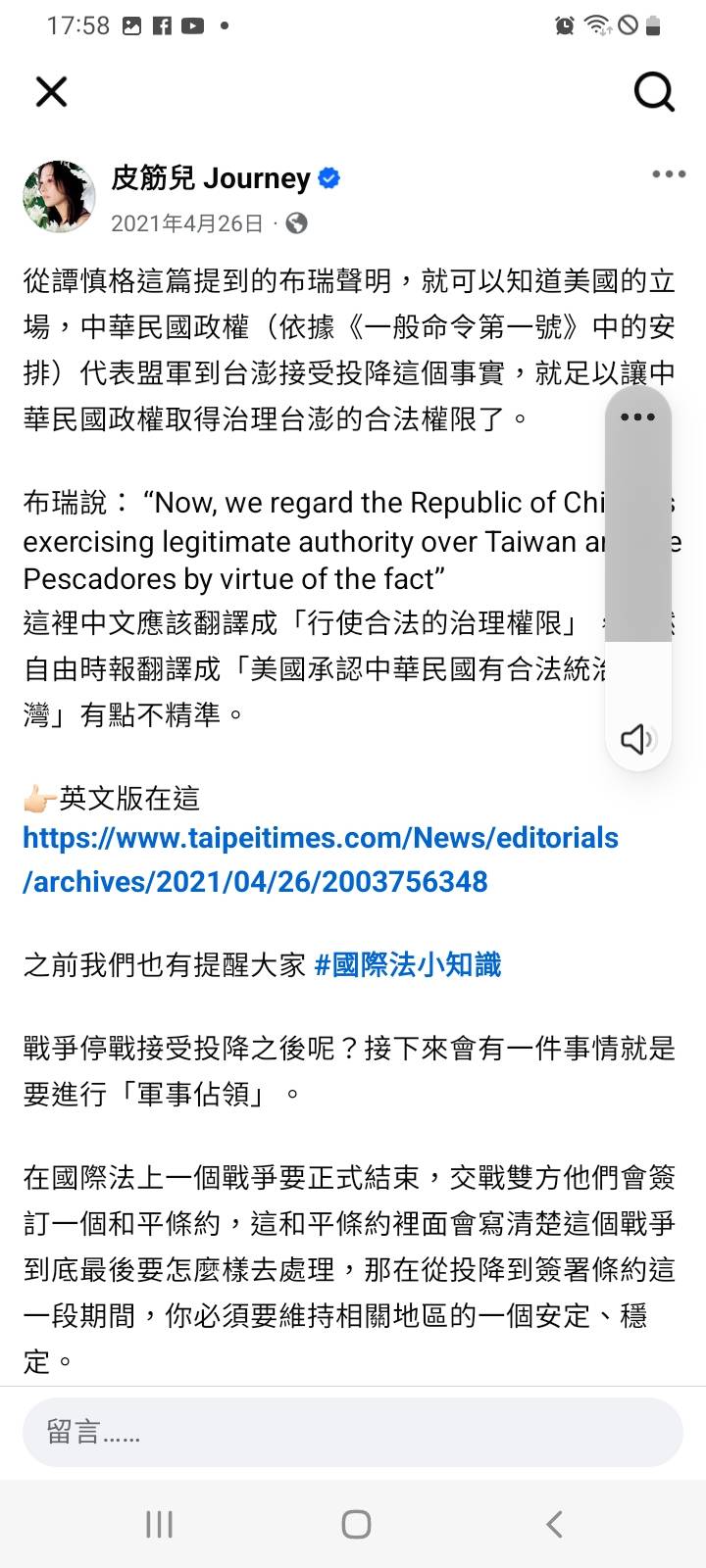Tap the 留言 comment input field

(x=353, y=1432)
